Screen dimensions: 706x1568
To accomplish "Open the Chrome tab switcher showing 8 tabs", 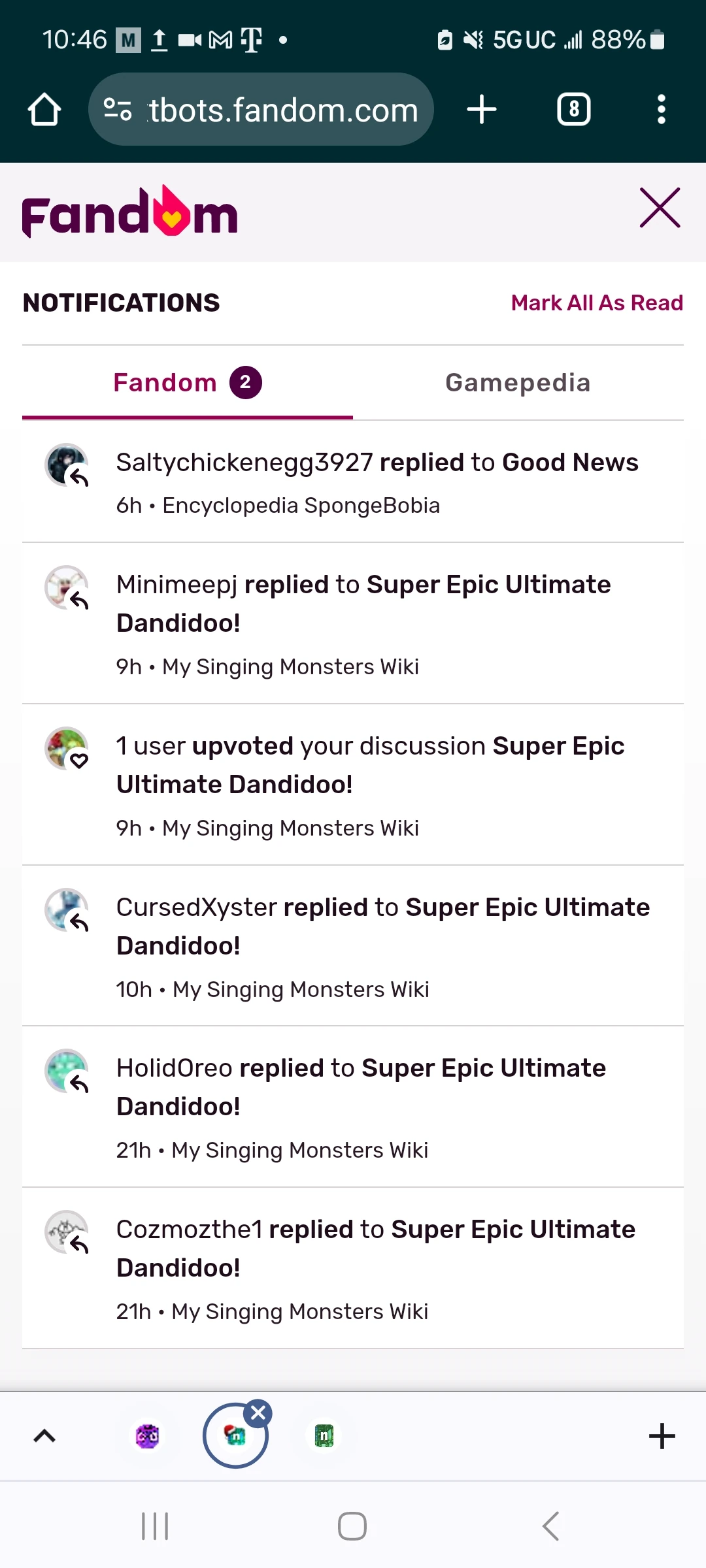I will (x=573, y=109).
